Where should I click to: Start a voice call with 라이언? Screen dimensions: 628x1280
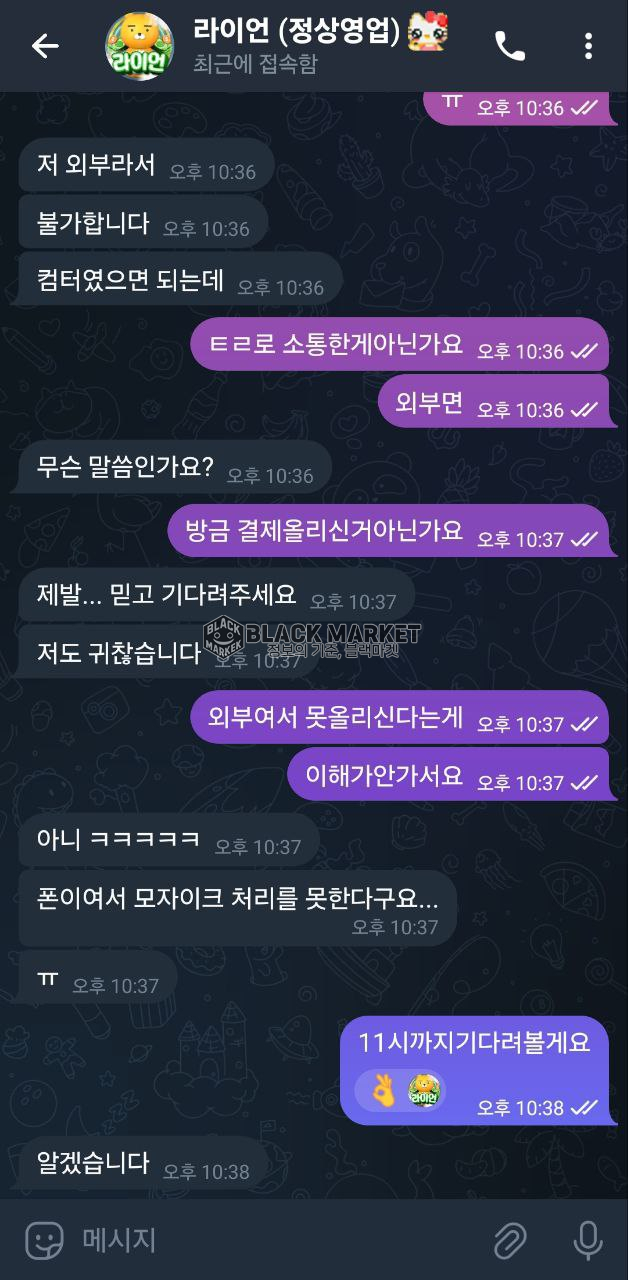click(510, 46)
